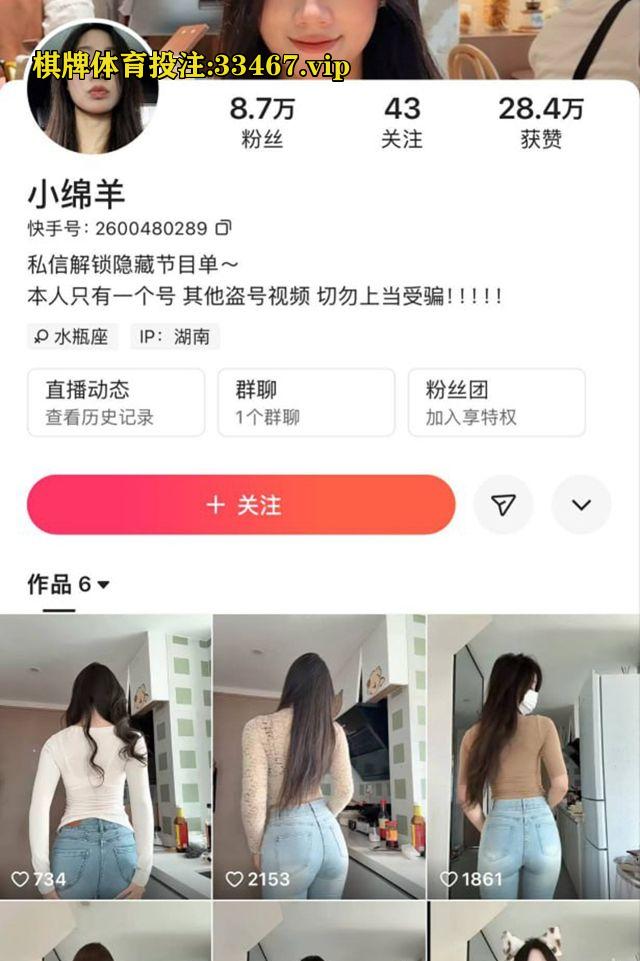Open the 直播动态 history card
The height and width of the screenshot is (961, 640).
point(116,402)
